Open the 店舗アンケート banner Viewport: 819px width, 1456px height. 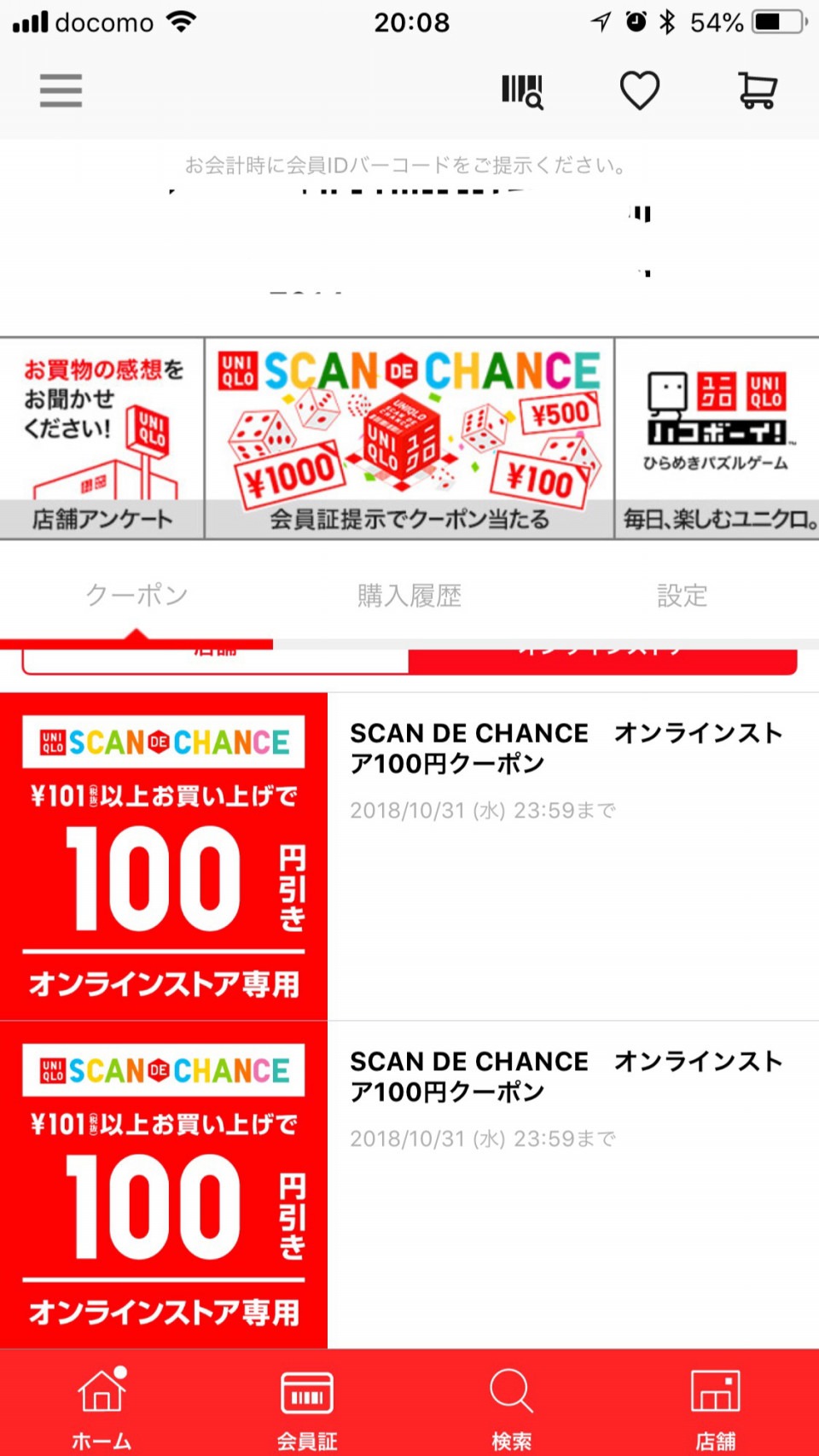click(102, 439)
